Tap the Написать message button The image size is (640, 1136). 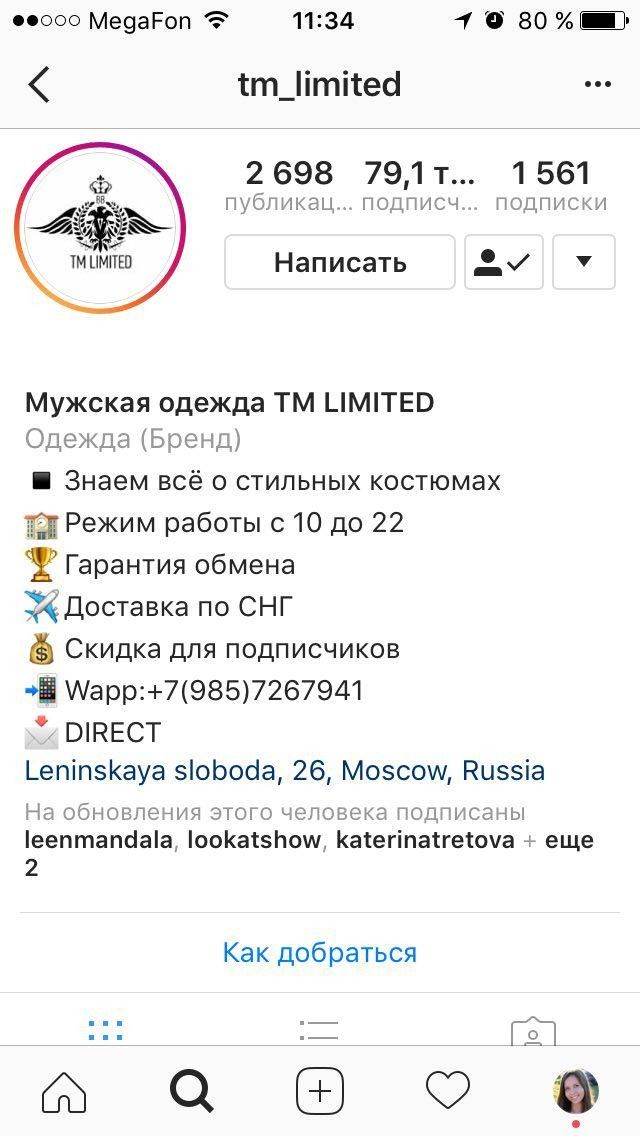tap(340, 262)
